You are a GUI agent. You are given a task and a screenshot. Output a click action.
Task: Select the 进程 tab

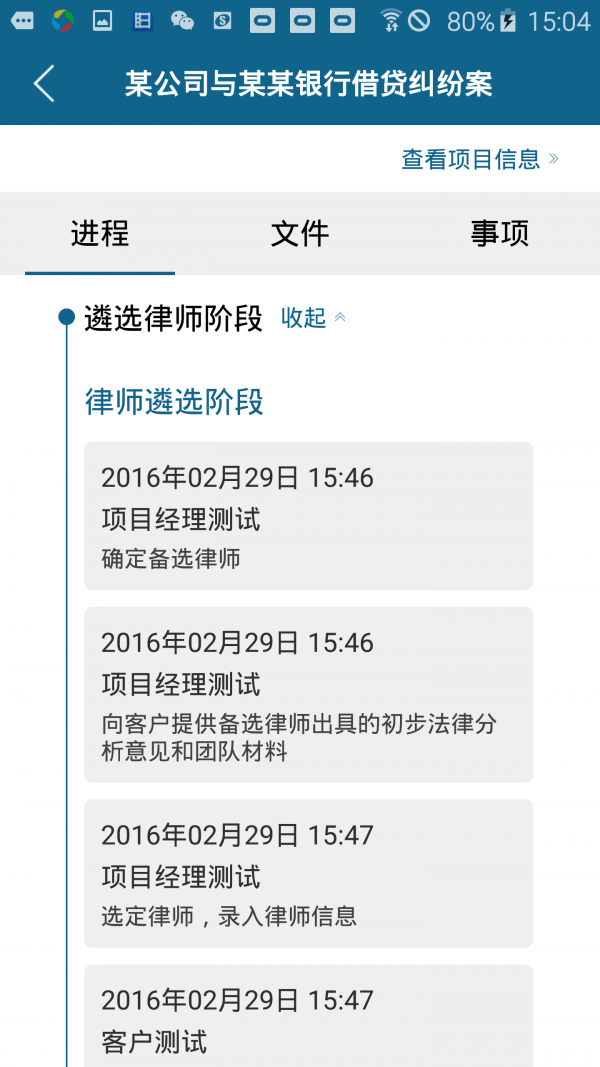pyautogui.click(x=100, y=233)
